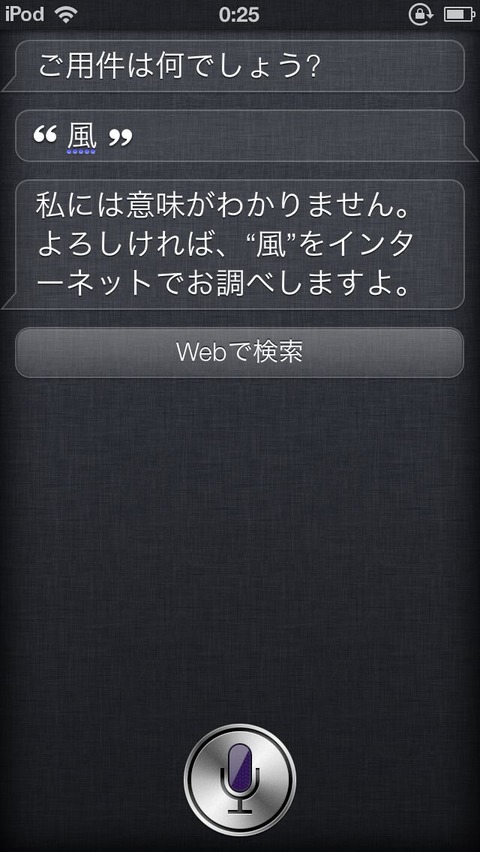The height and width of the screenshot is (852, 480).
Task: Activate the Siri microphone button
Action: 240,779
